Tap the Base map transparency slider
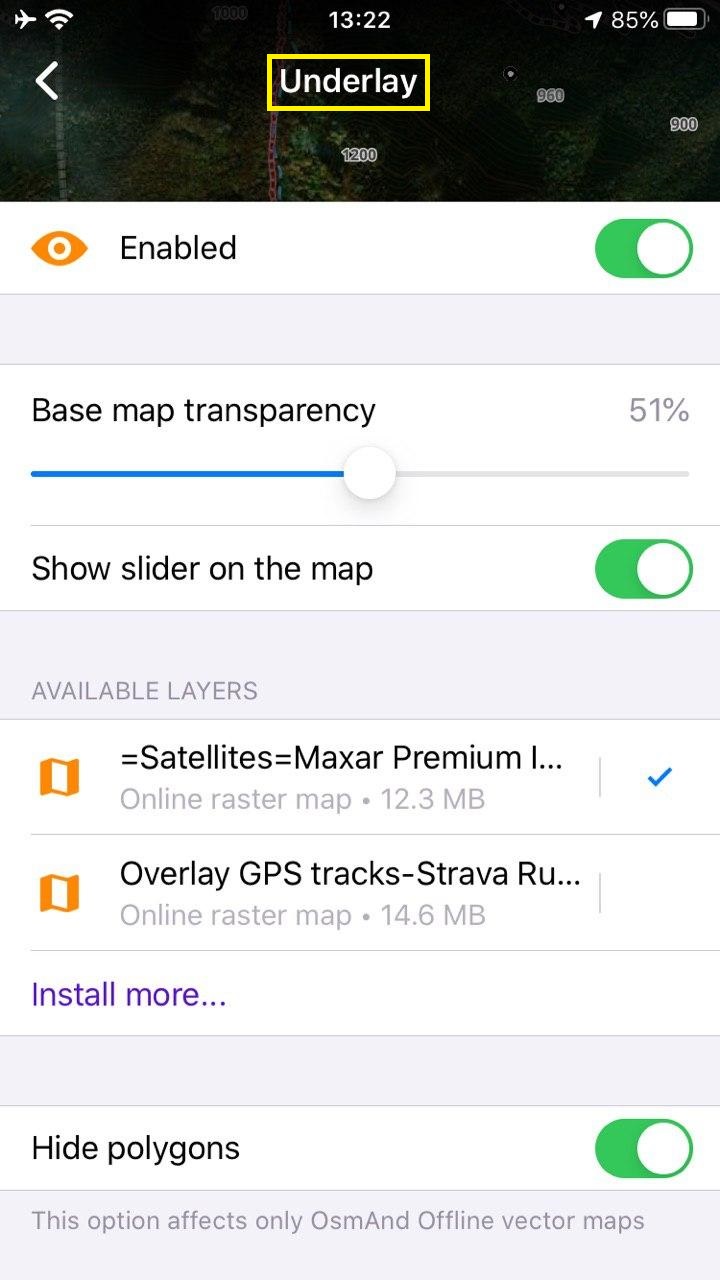This screenshot has width=720, height=1280. [x=370, y=474]
